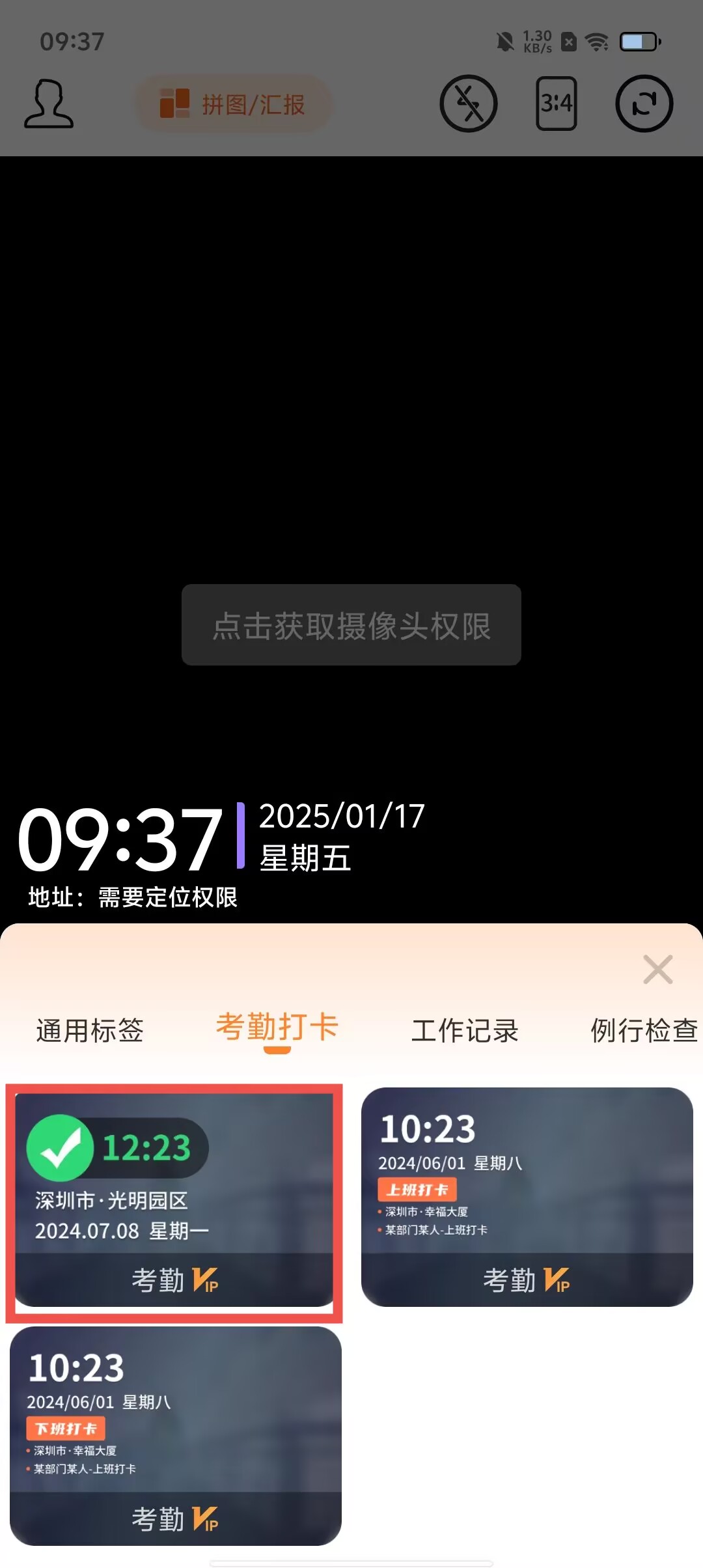703x1568 pixels.
Task: Open 拼图/汇报 collage report
Action: [233, 104]
